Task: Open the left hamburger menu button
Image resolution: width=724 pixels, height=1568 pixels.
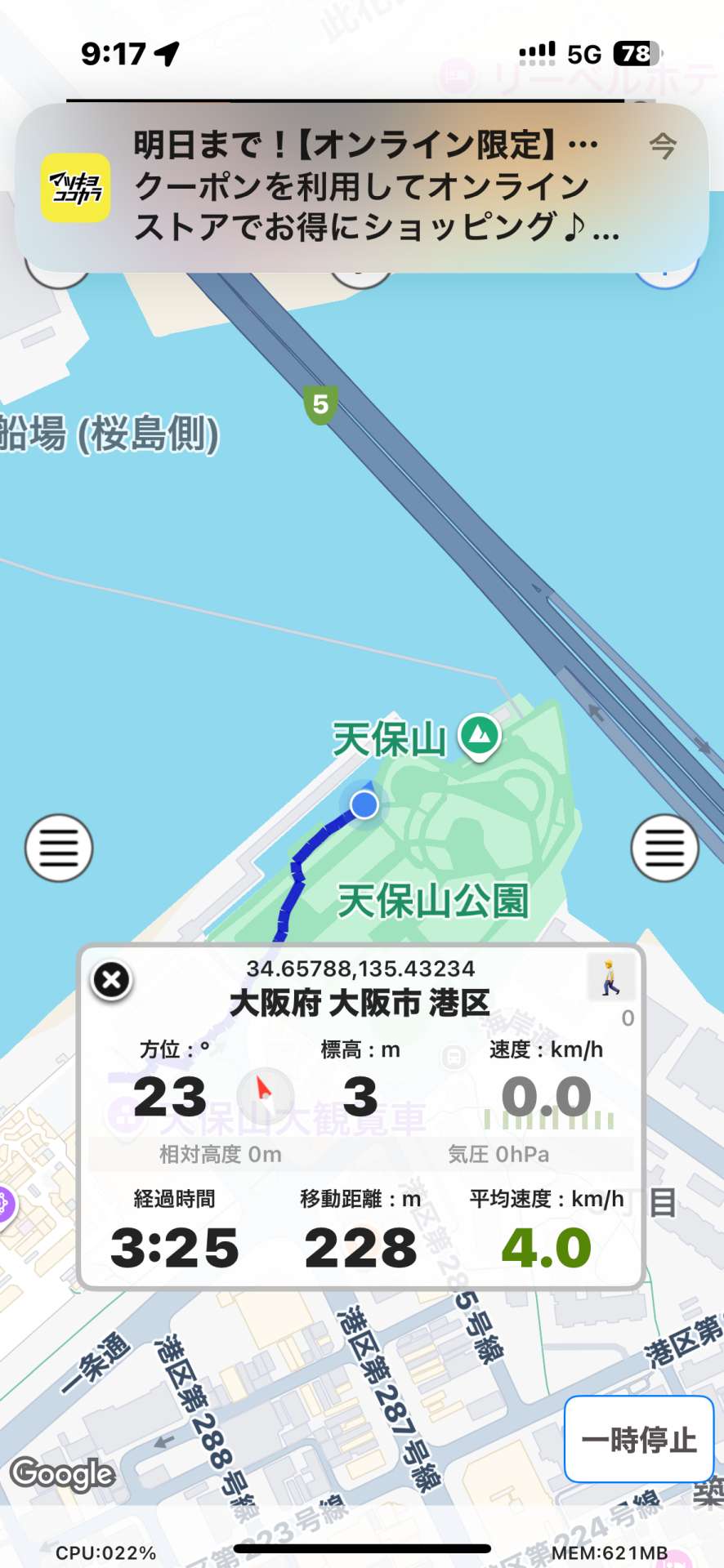Action: 59,849
